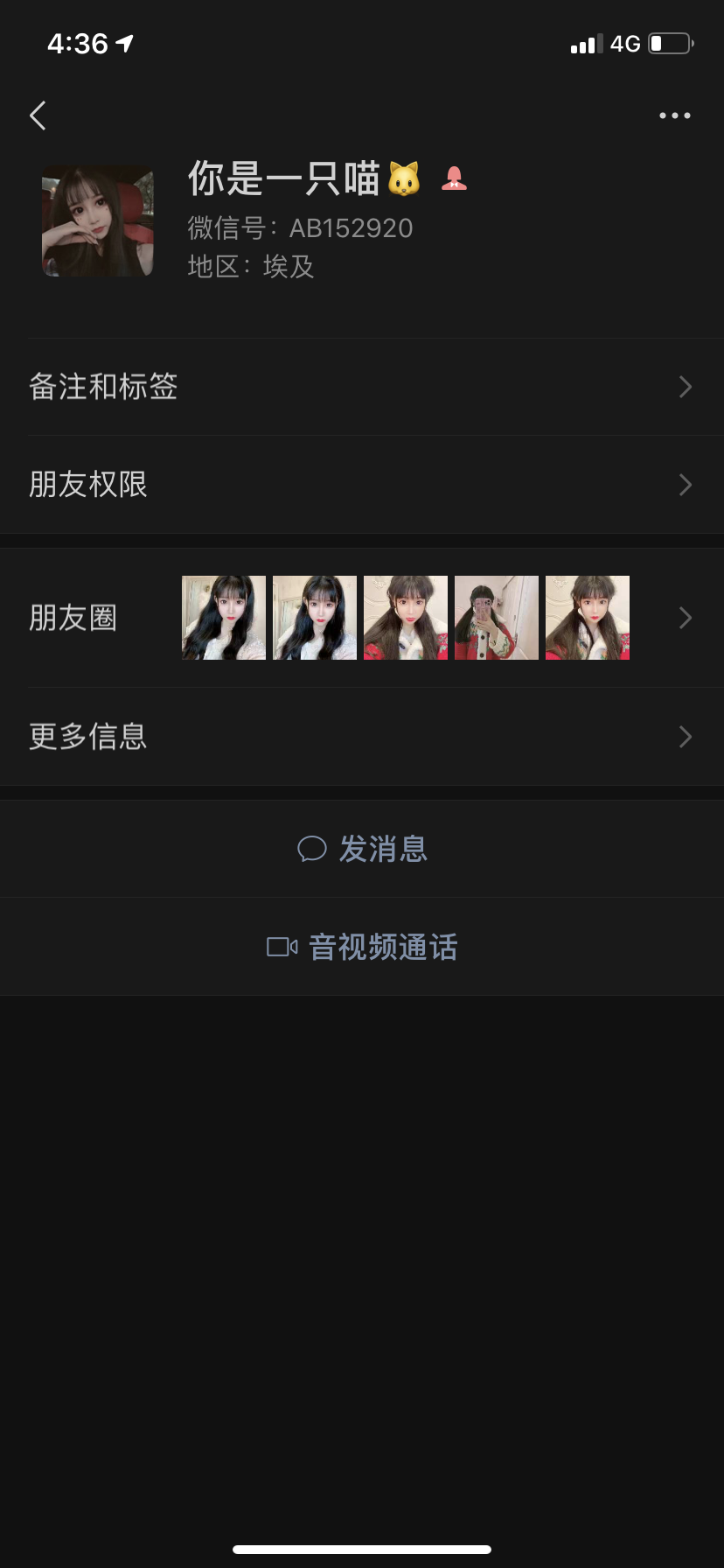Open 备注和标签 settings
The height and width of the screenshot is (1568, 724).
click(362, 387)
